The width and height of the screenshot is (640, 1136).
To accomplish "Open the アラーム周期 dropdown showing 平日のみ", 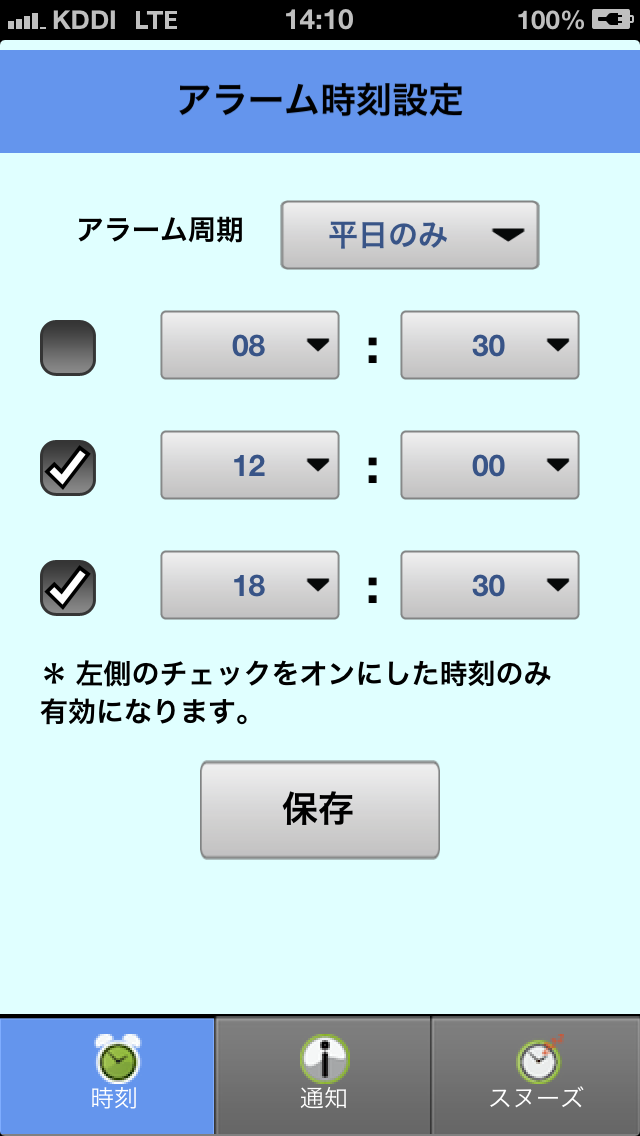I will (410, 235).
